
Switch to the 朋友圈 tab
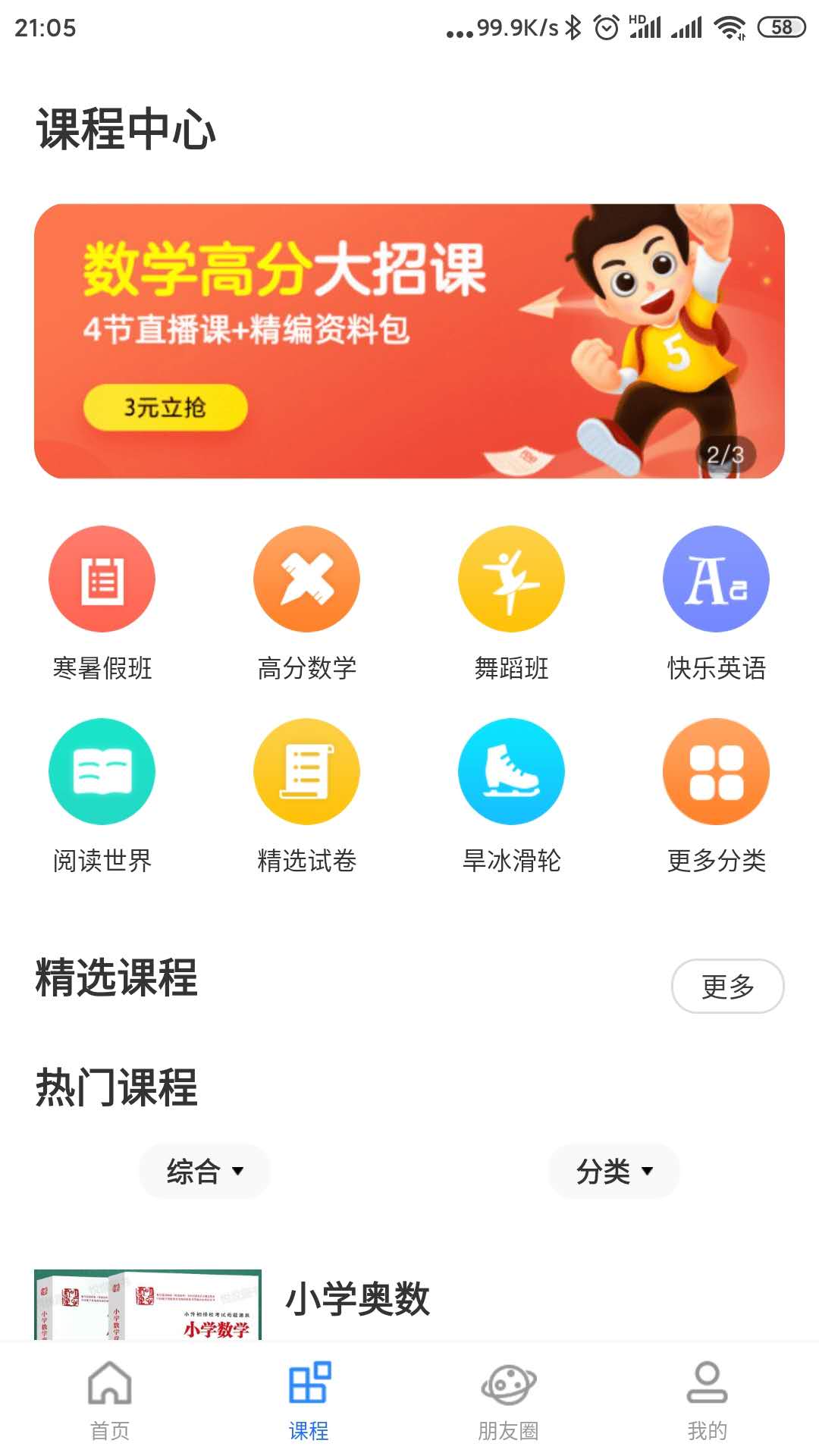click(508, 1400)
